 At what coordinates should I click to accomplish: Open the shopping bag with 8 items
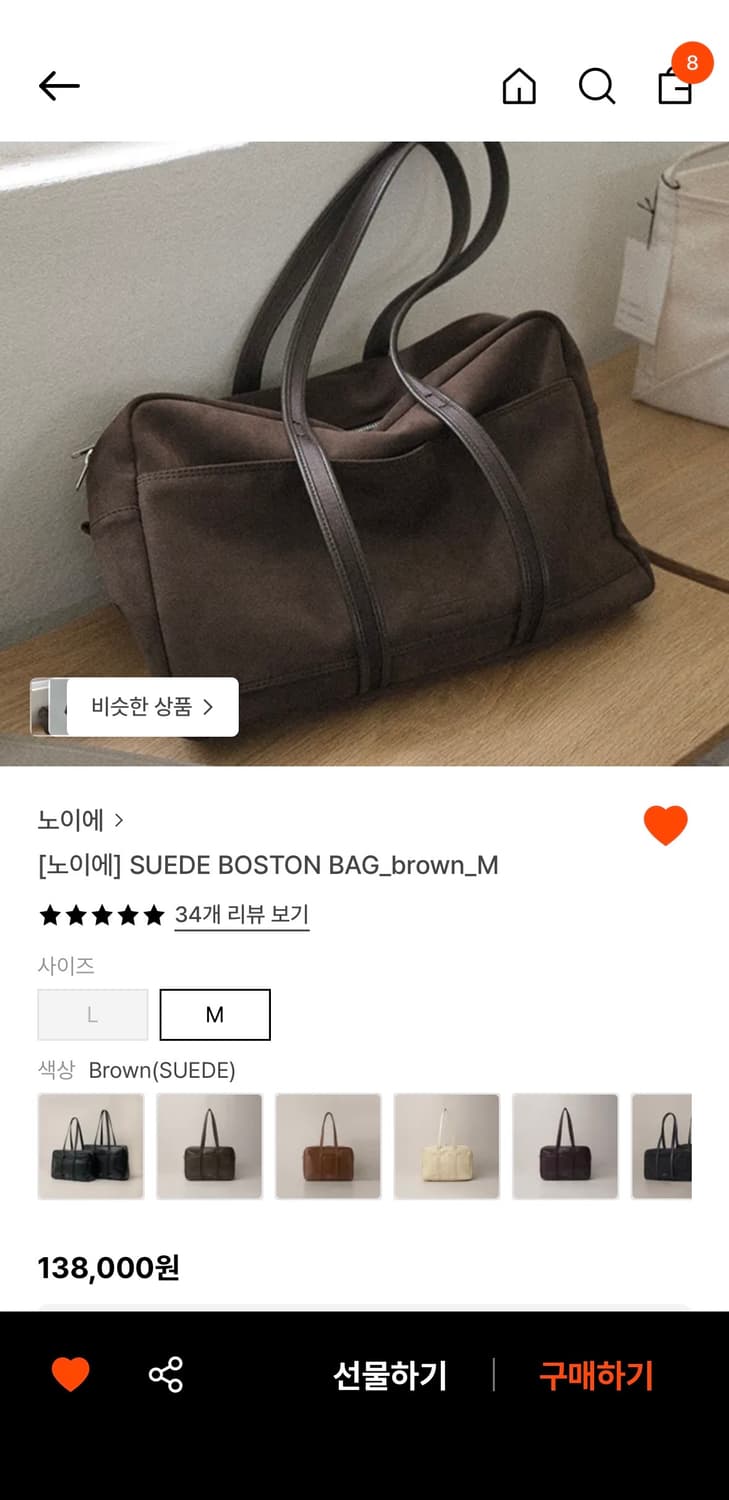tap(676, 86)
